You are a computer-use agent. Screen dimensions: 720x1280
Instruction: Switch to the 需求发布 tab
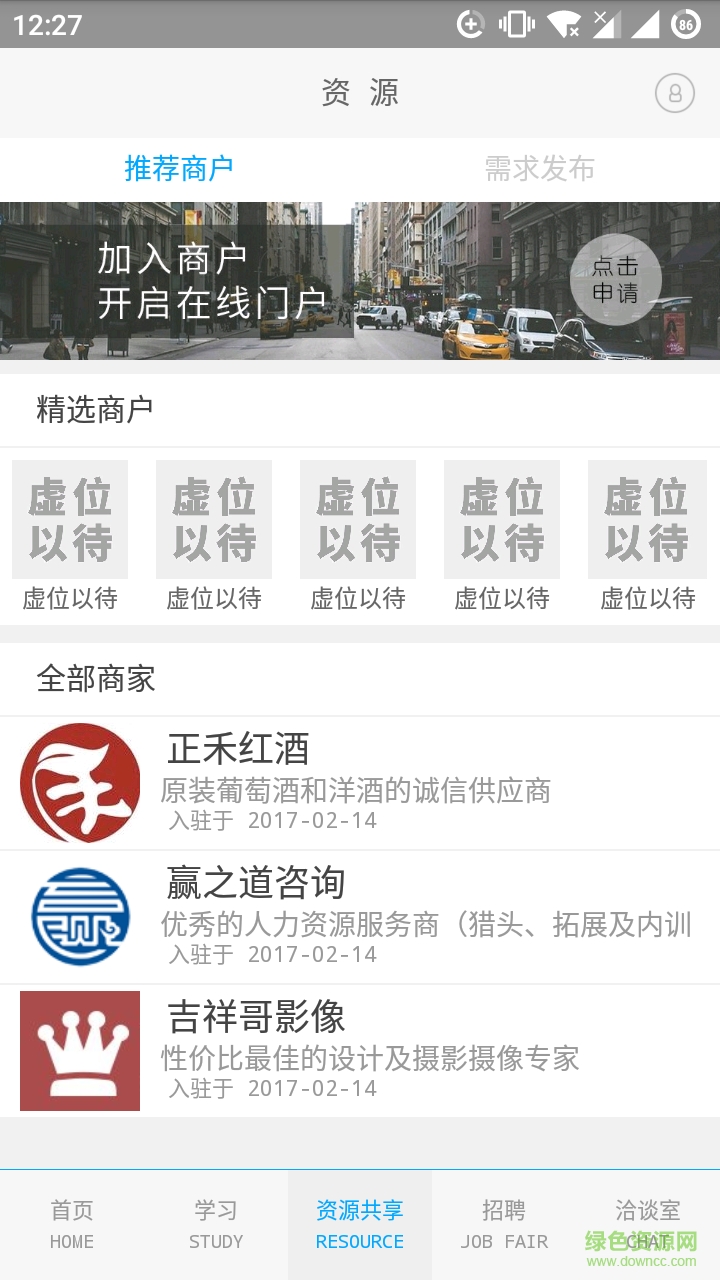[x=539, y=169]
